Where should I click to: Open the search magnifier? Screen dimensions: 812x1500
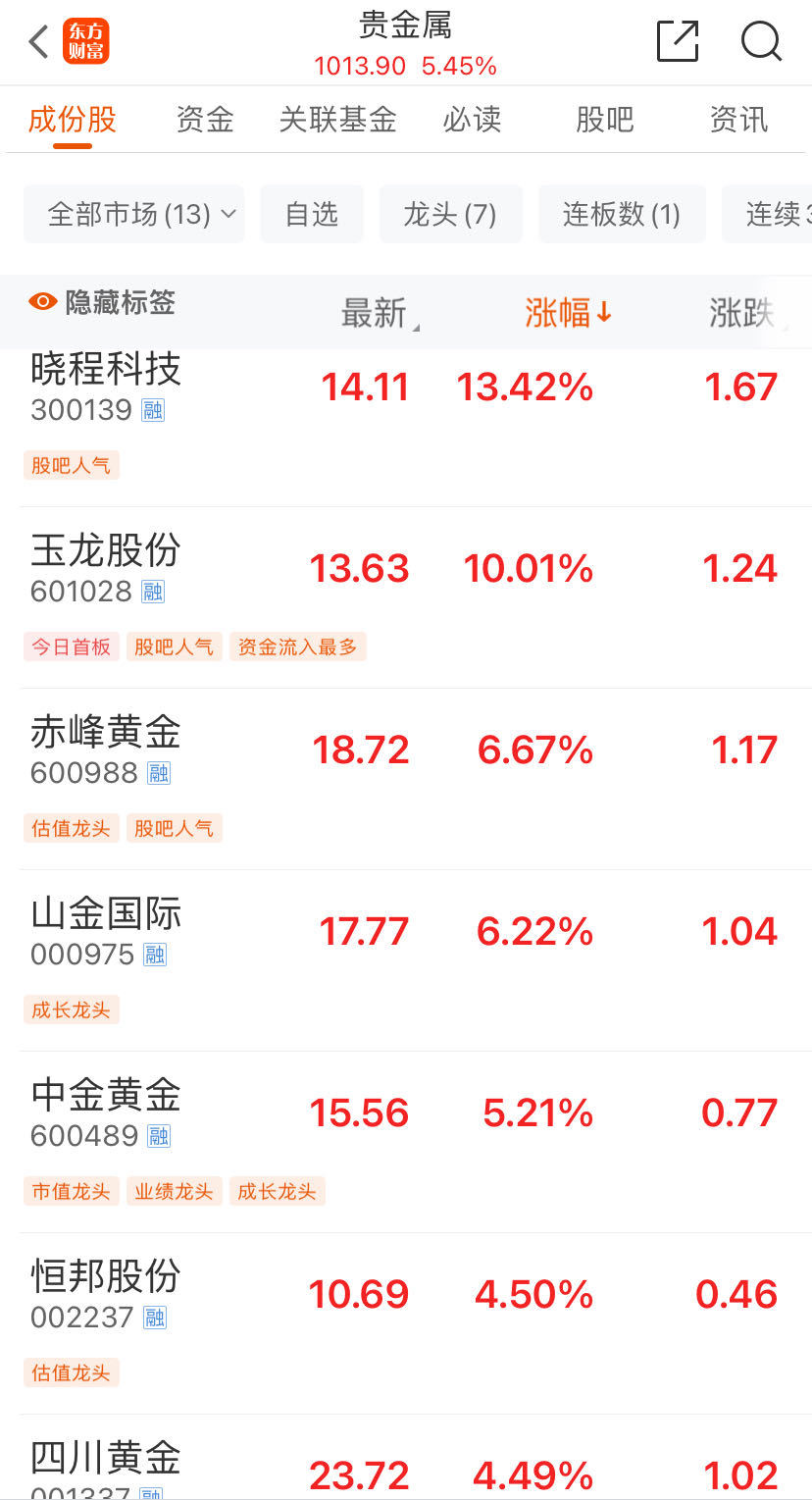[761, 41]
